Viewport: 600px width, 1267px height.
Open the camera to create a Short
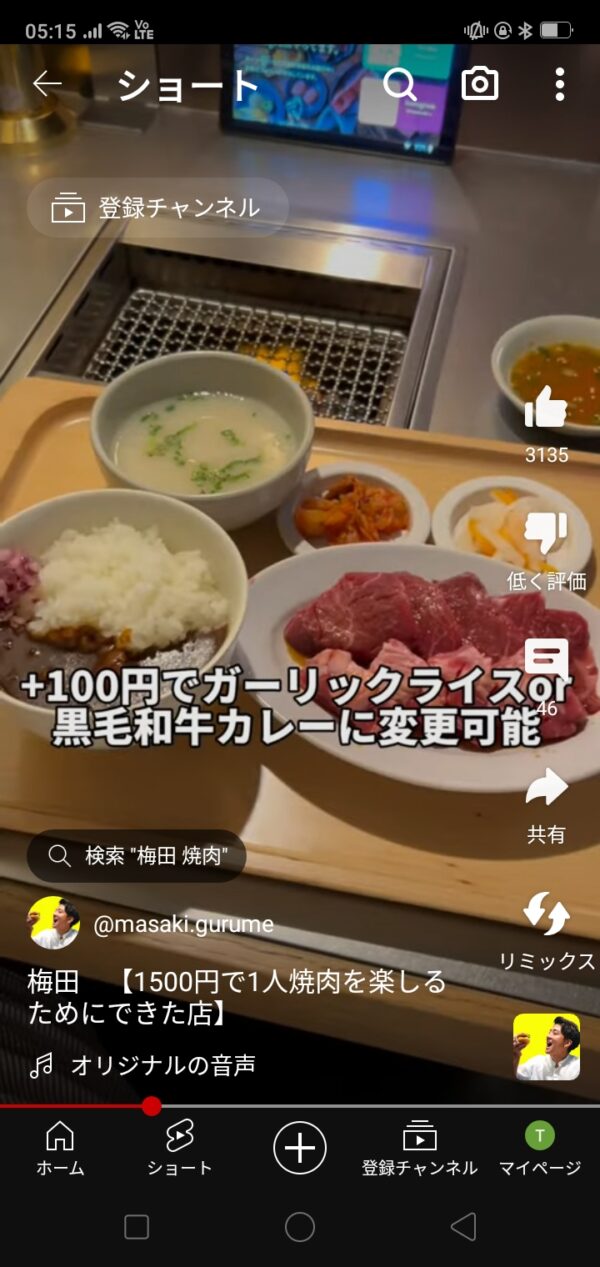(x=480, y=84)
